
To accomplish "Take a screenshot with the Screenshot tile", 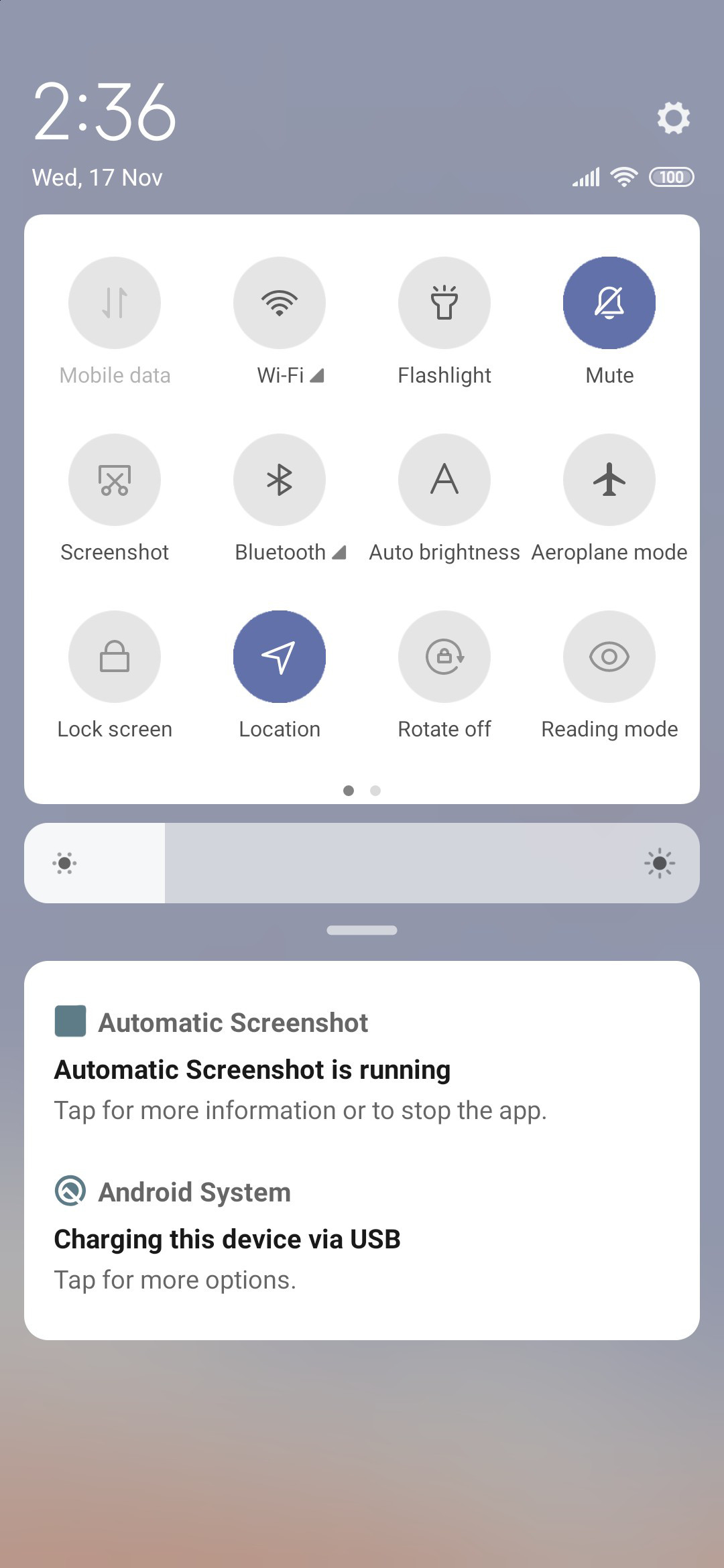I will [x=115, y=480].
